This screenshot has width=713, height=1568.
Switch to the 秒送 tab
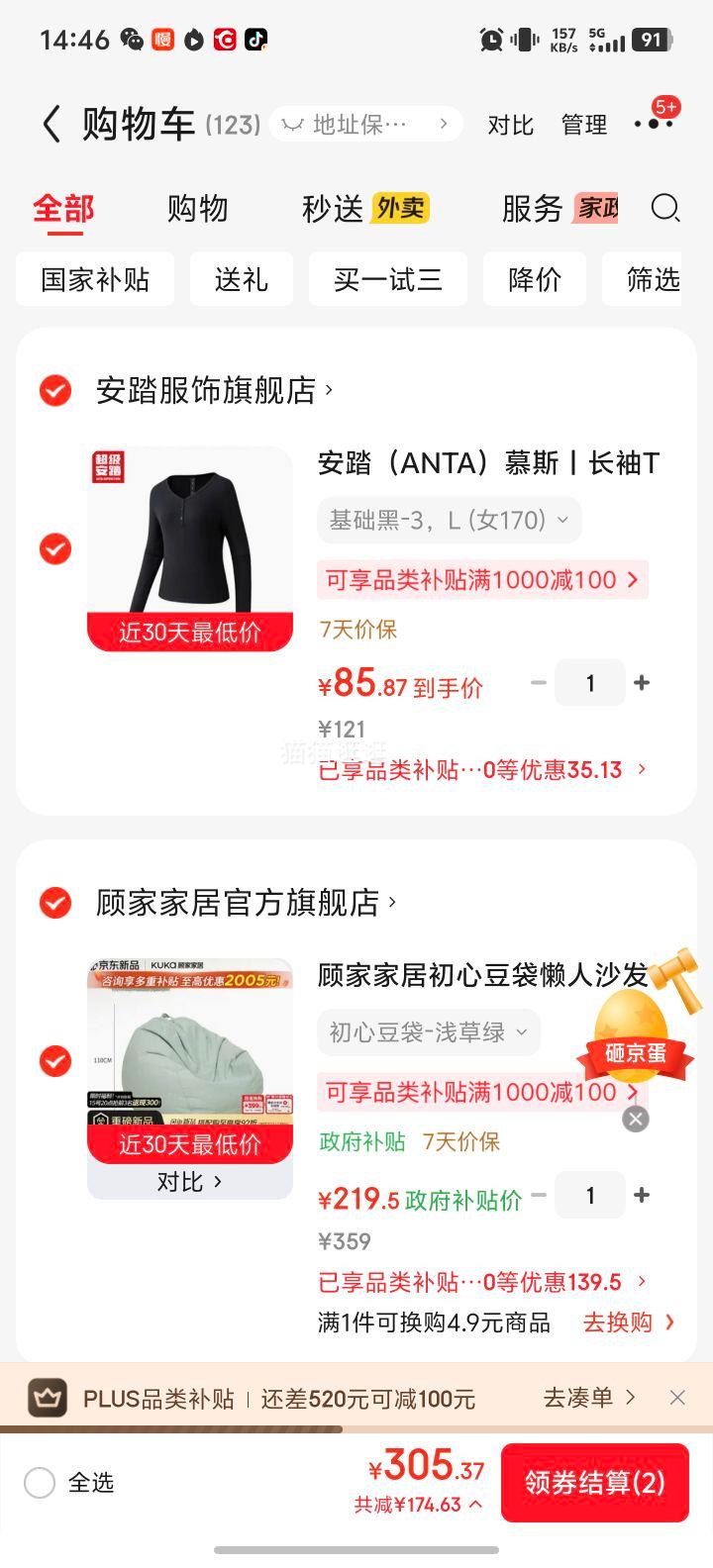(327, 209)
